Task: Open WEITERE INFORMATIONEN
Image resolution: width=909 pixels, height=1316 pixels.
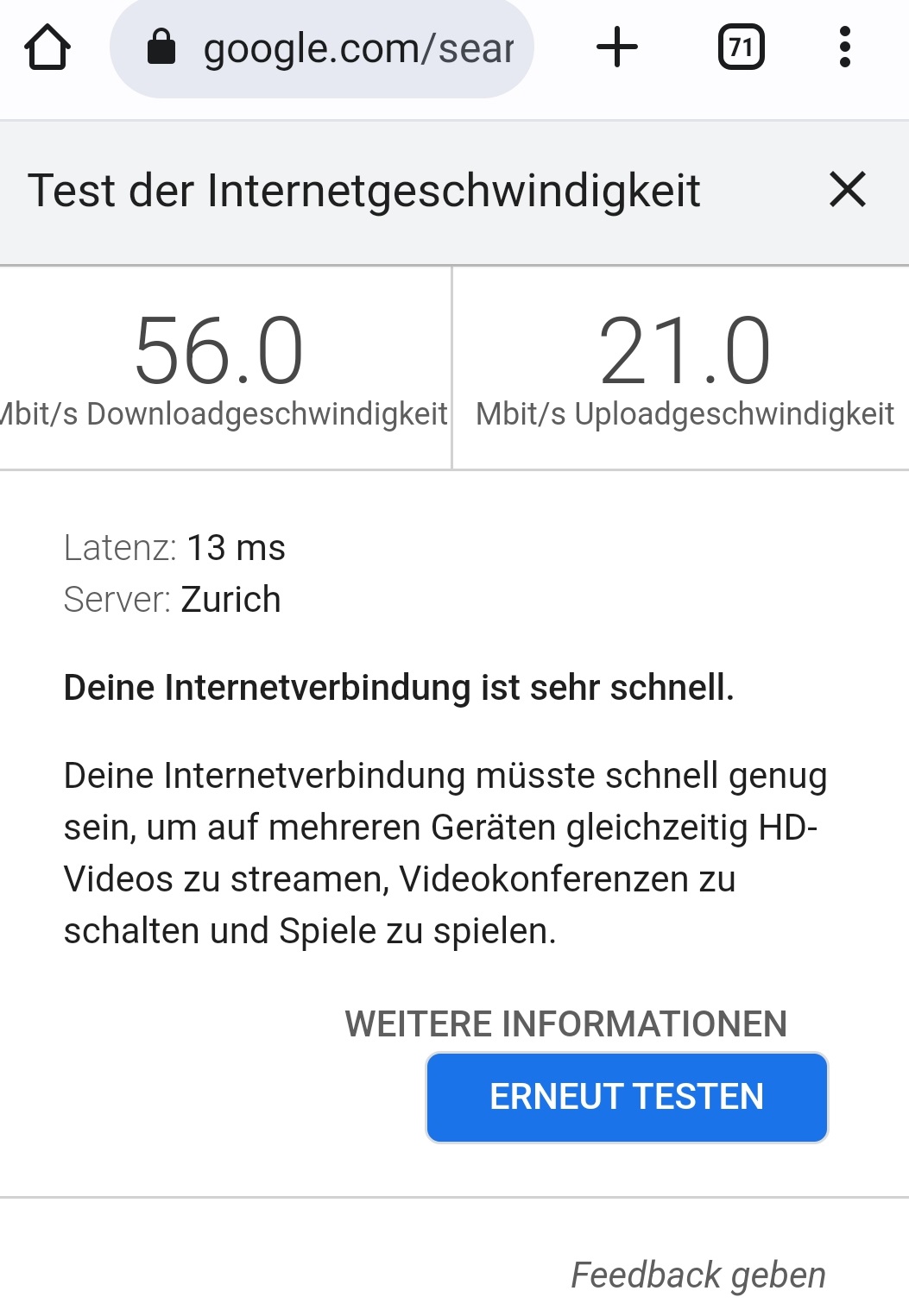Action: pyautogui.click(x=565, y=1023)
